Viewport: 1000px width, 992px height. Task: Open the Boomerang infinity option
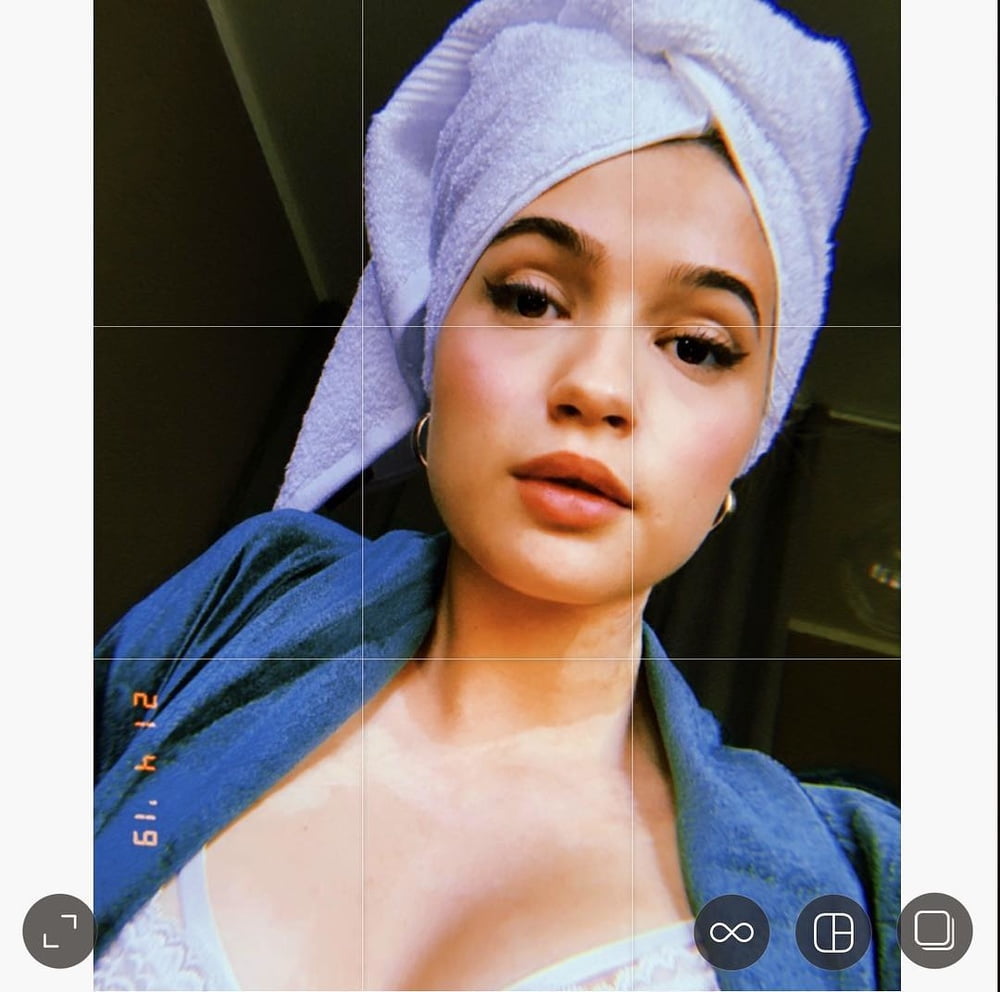coord(732,932)
